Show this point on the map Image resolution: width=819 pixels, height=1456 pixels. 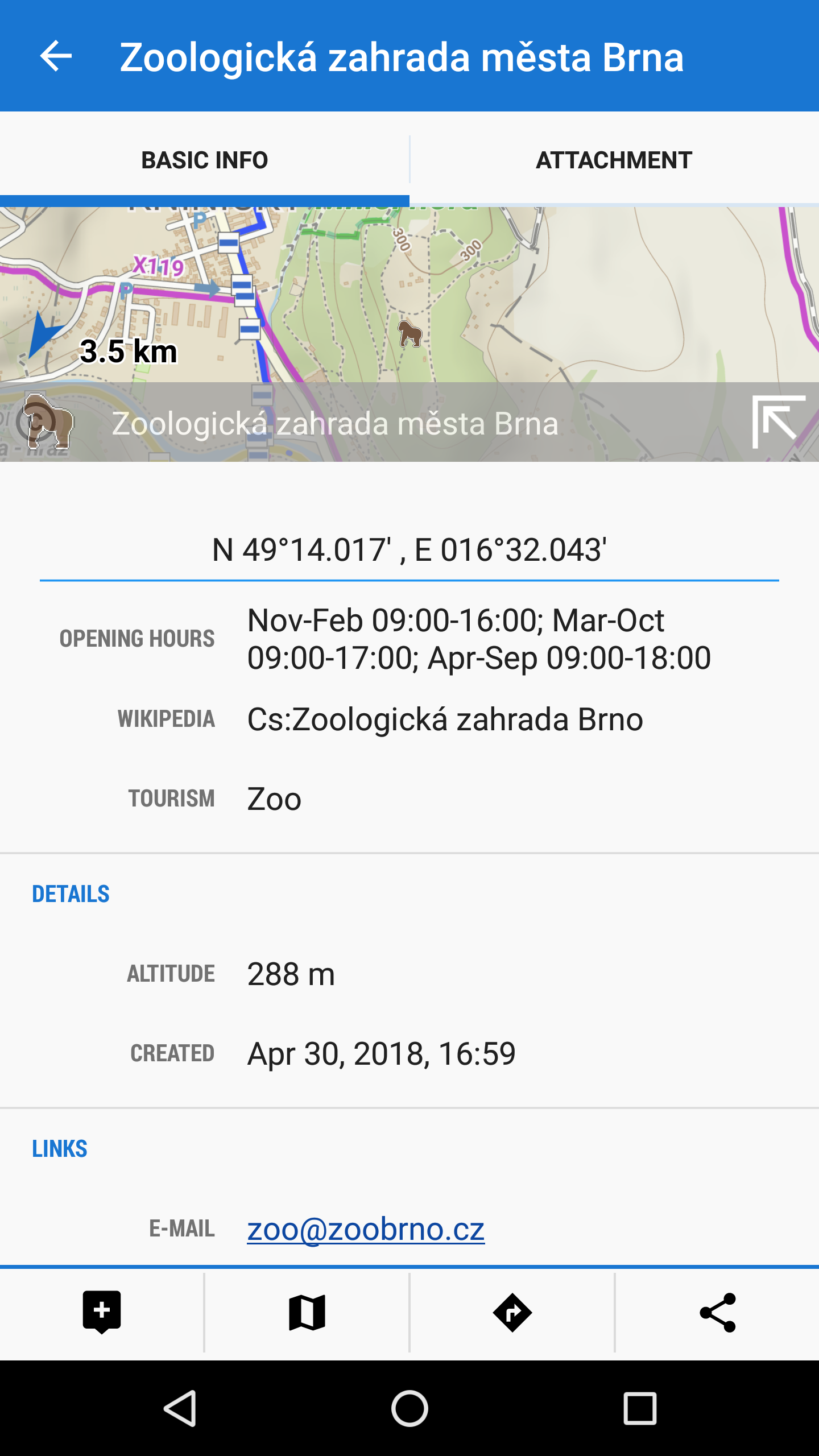[x=307, y=1312]
